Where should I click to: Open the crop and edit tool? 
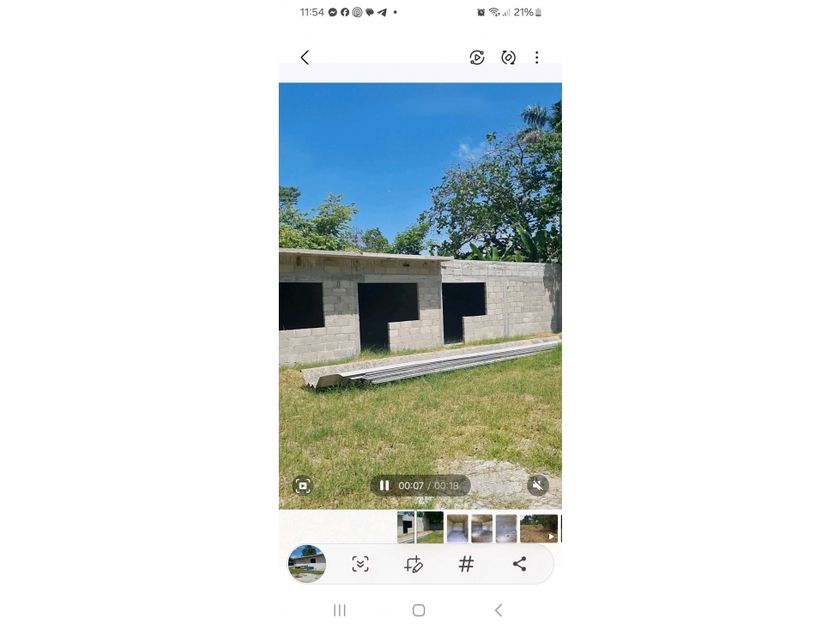[x=413, y=564]
